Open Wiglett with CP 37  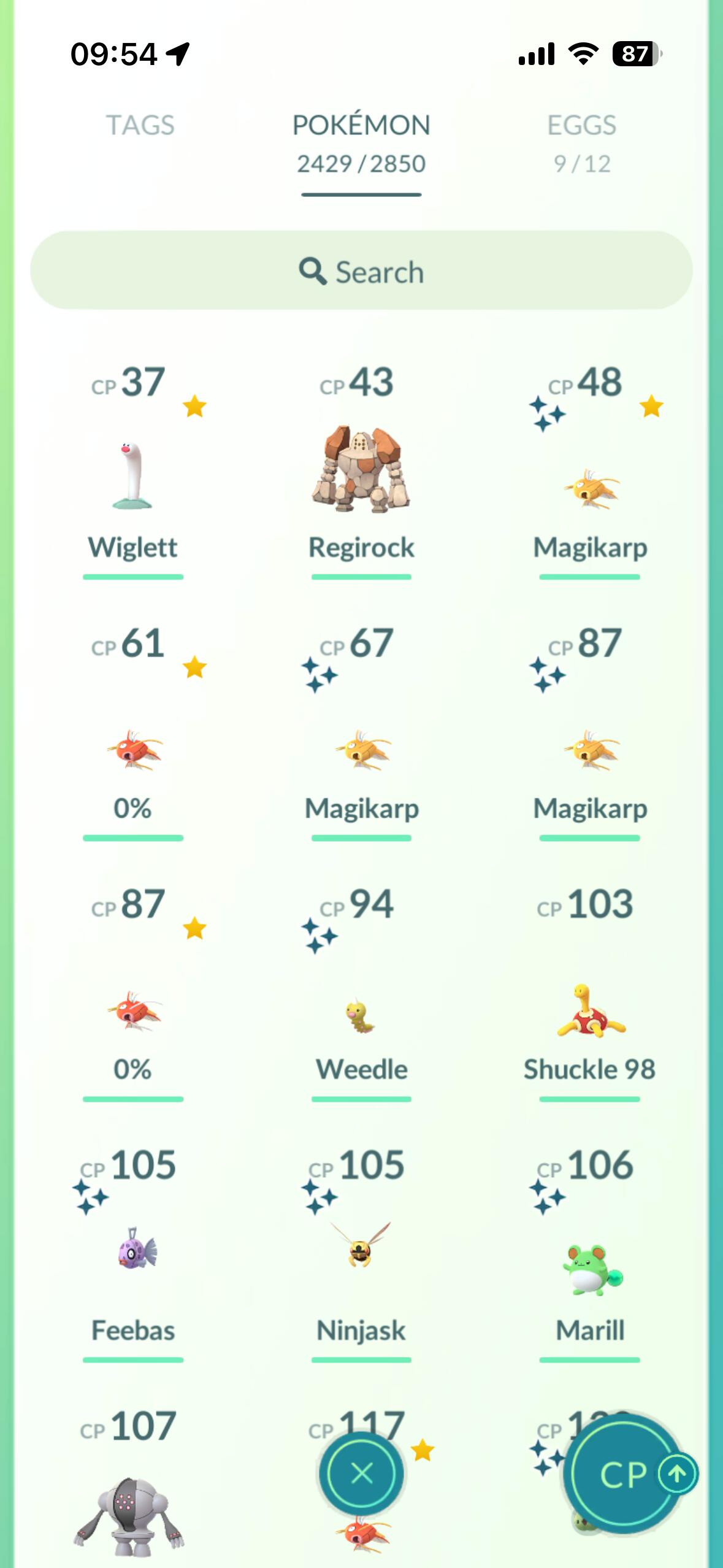[132, 477]
